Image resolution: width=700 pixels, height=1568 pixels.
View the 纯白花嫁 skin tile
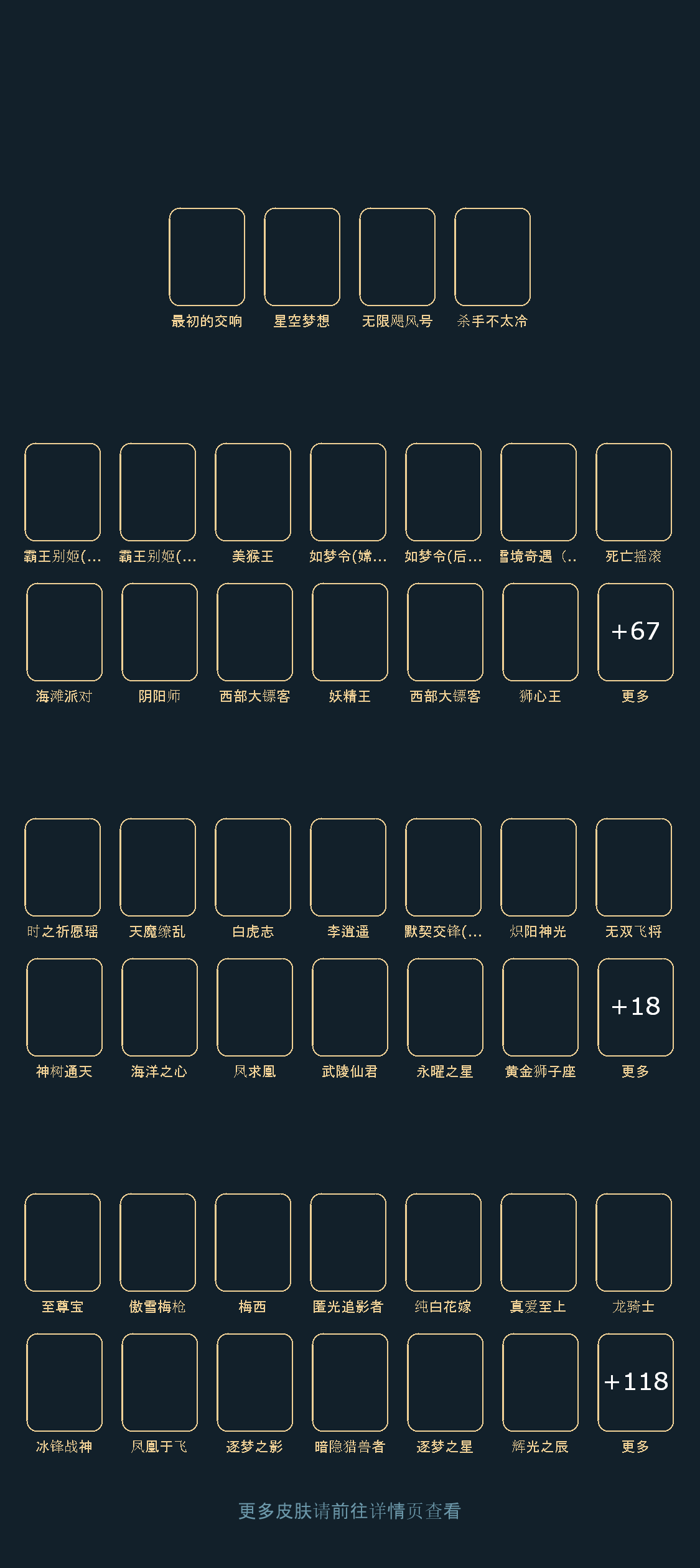443,1243
